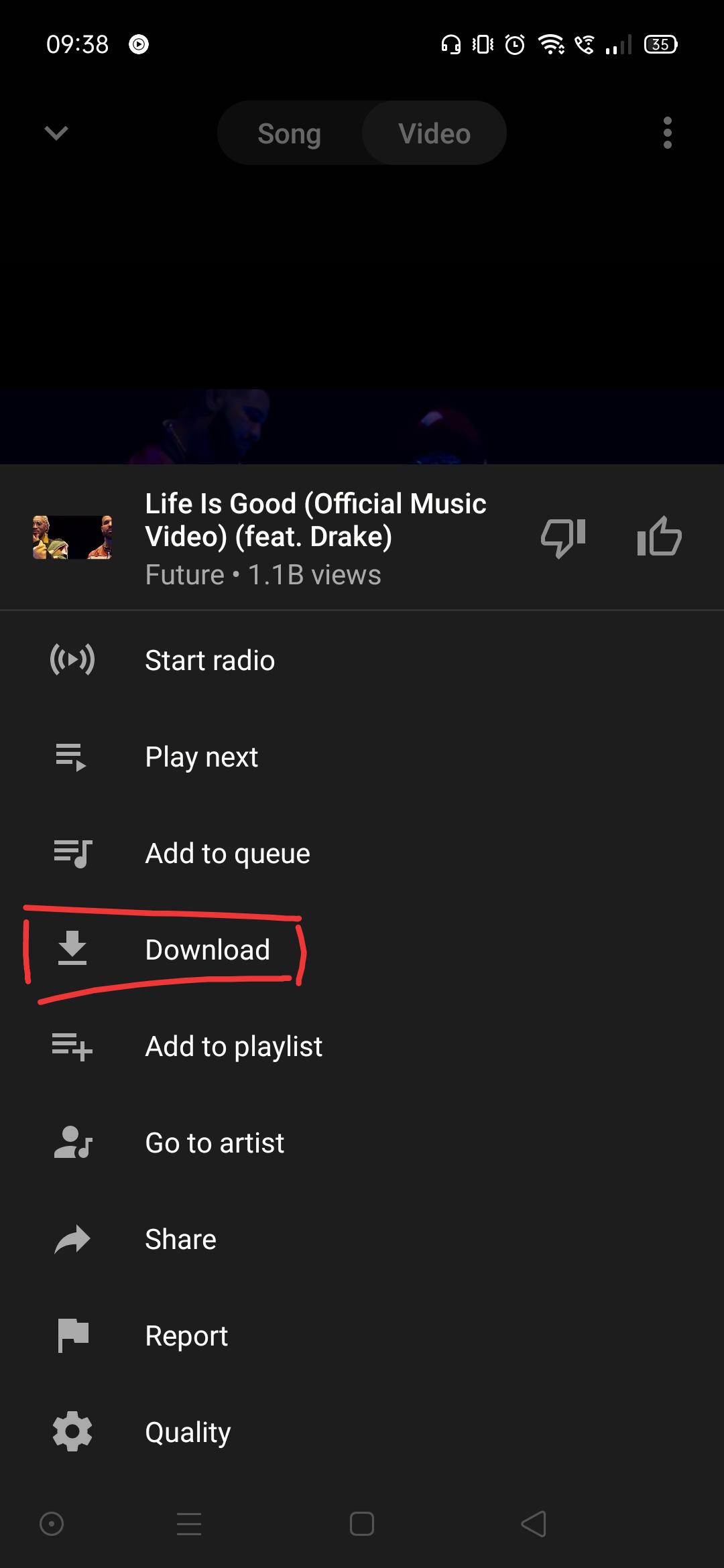The height and width of the screenshot is (1568, 724).
Task: Open the three-dot overflow menu
Action: click(x=667, y=133)
